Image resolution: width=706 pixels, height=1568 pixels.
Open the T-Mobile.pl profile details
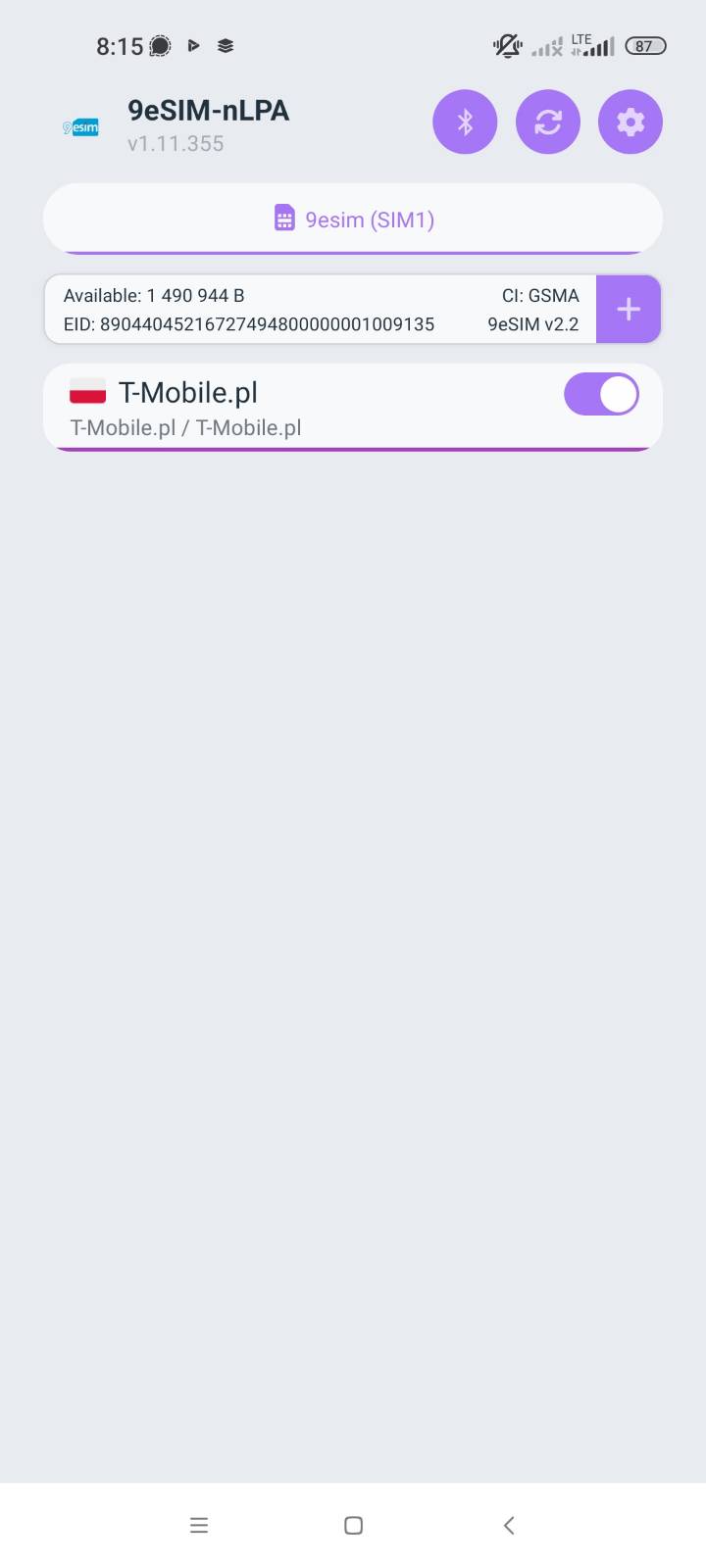click(x=294, y=408)
